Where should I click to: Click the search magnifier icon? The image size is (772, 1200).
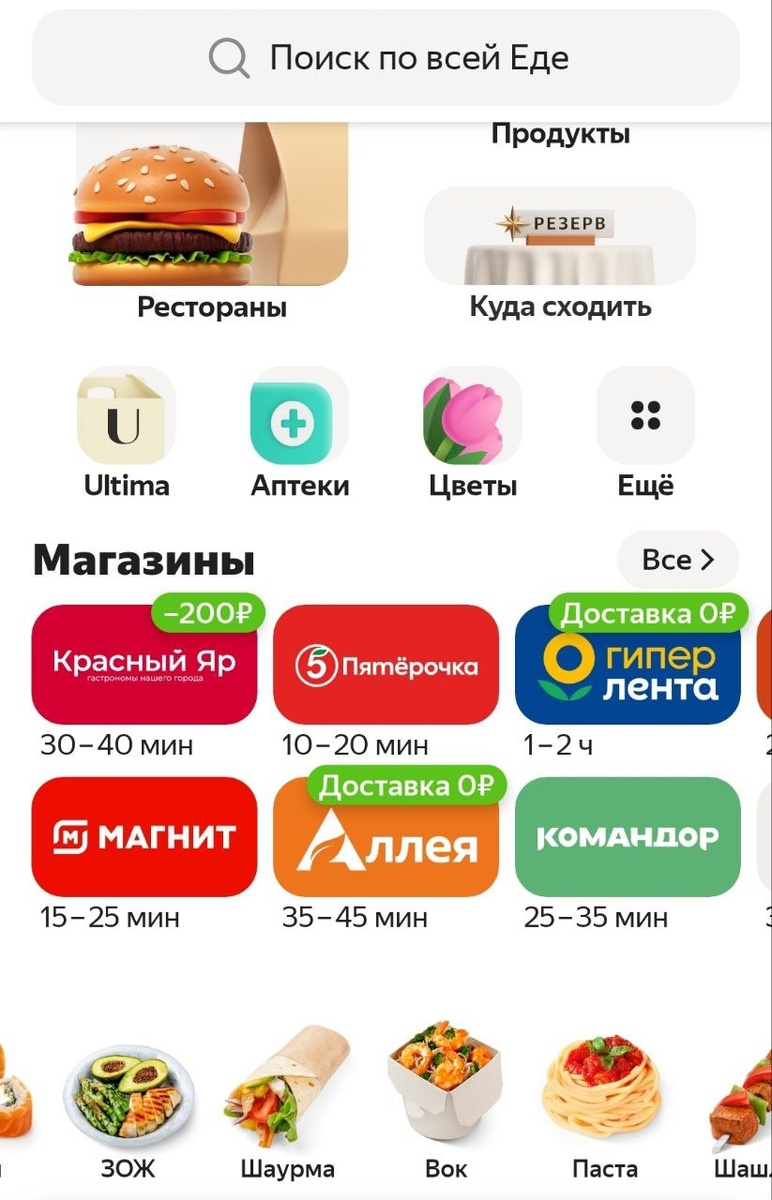click(x=228, y=57)
